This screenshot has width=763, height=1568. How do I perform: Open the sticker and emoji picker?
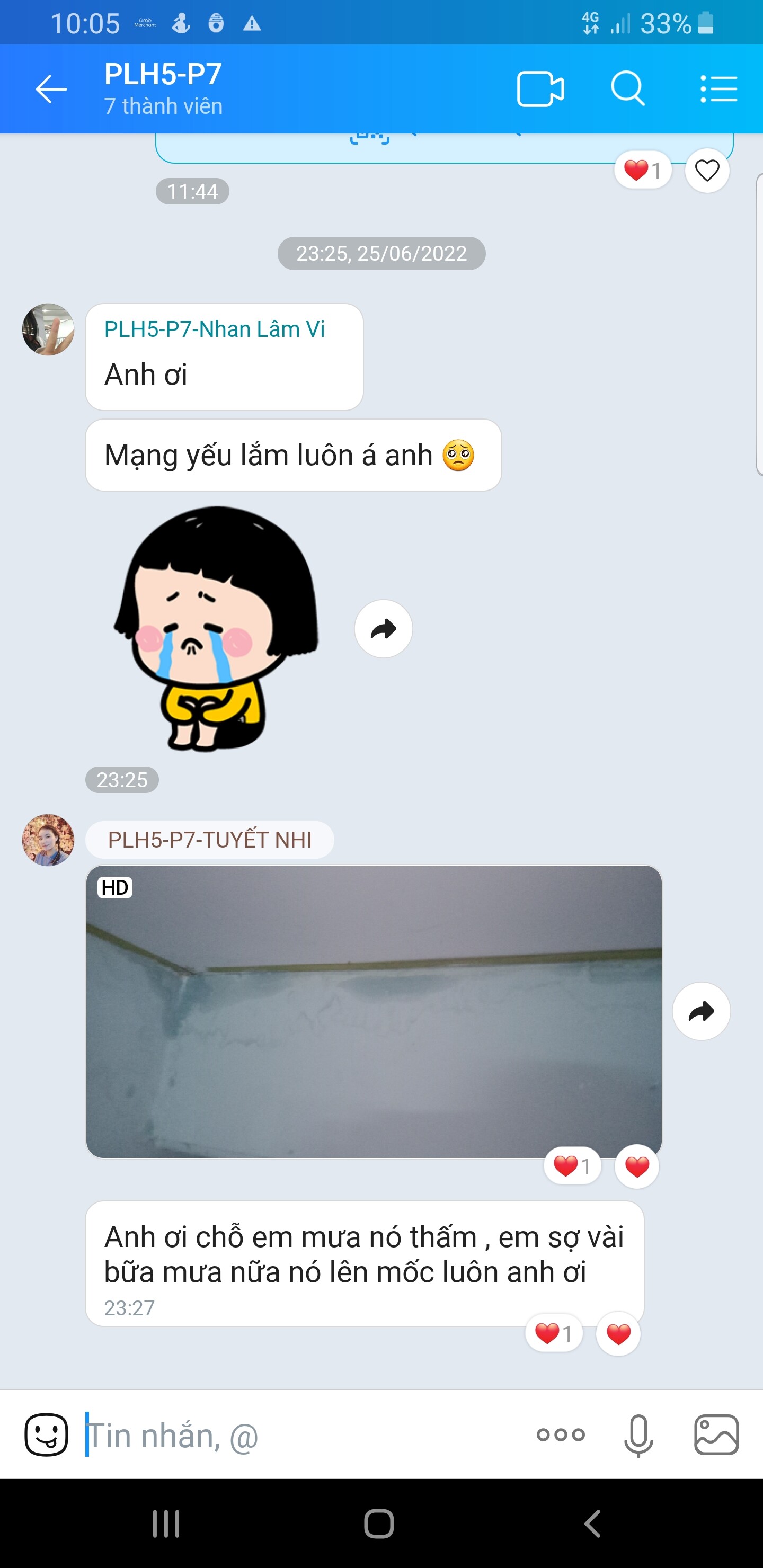[x=46, y=1435]
